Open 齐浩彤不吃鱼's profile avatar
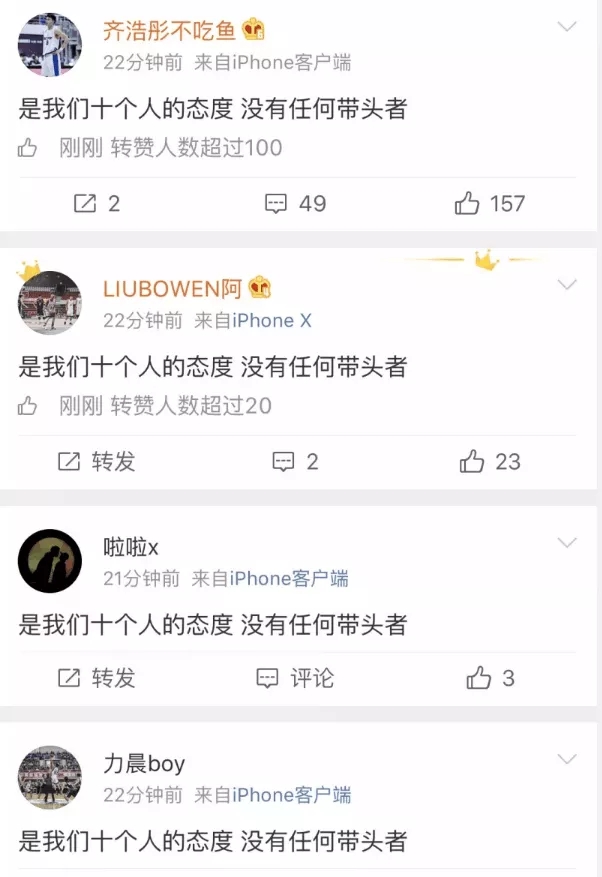Screen dimensions: 602x877 click(x=50, y=45)
